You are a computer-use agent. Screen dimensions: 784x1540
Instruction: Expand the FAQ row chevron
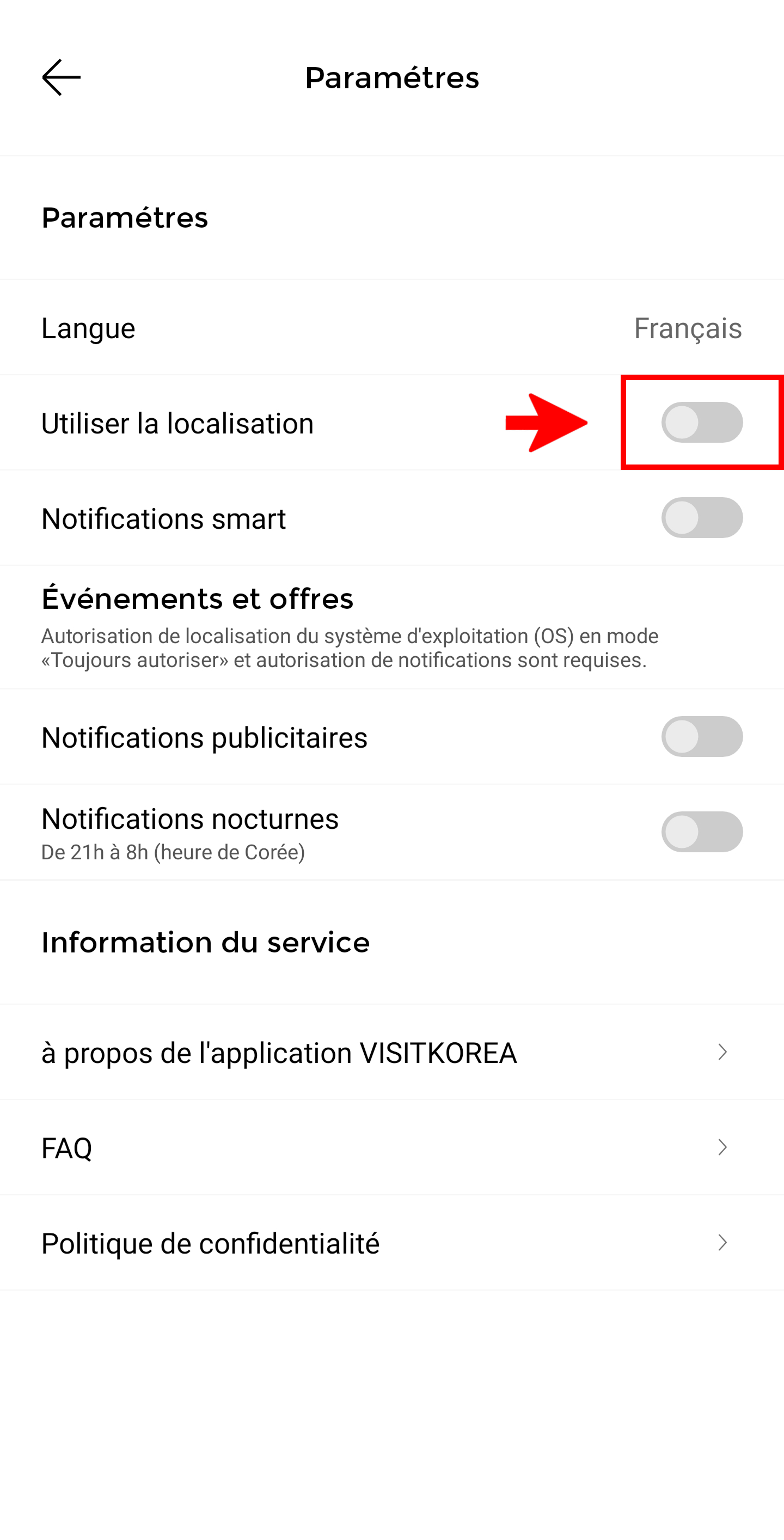click(722, 1147)
